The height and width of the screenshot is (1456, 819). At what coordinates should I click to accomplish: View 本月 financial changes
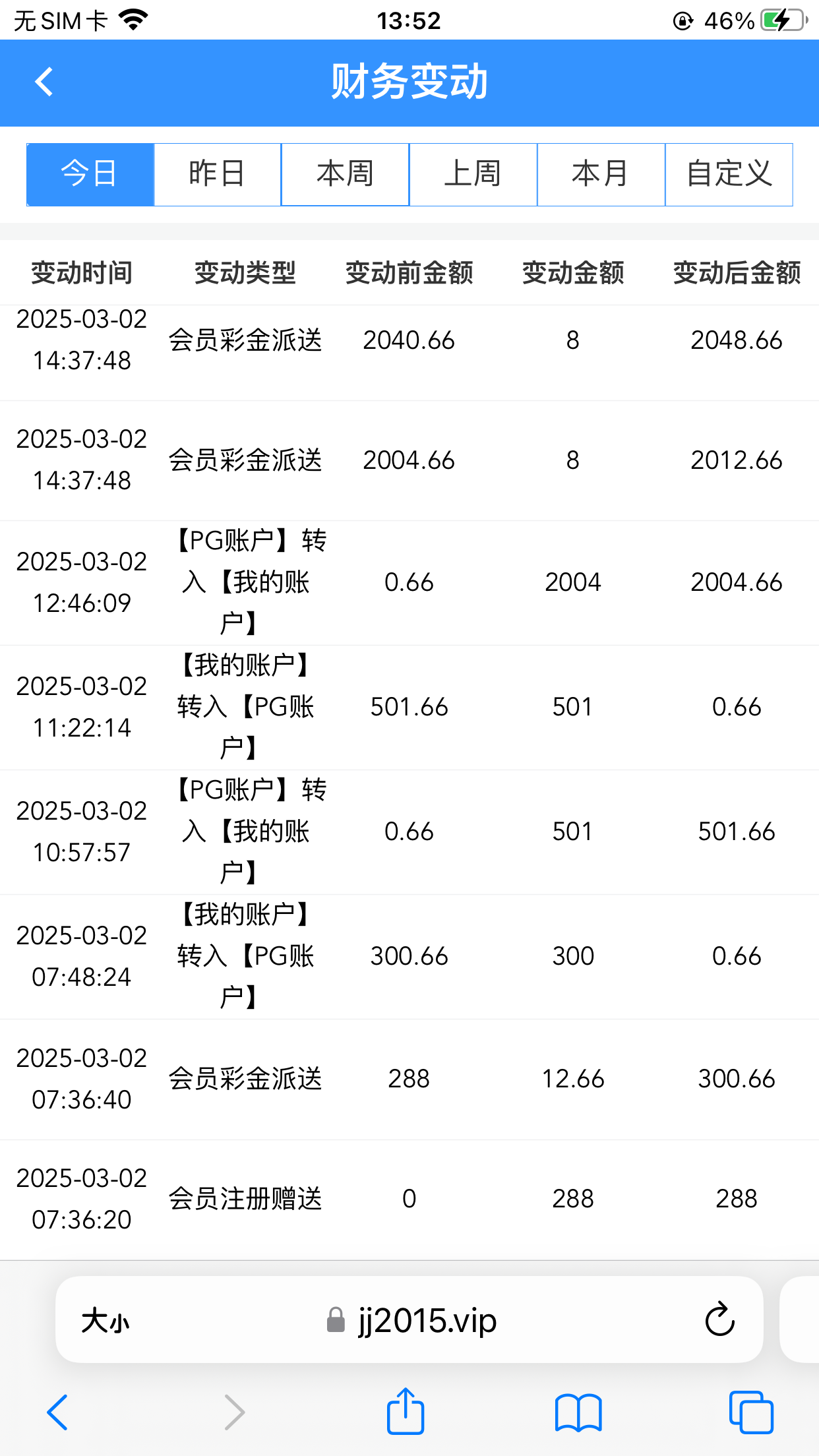point(601,175)
